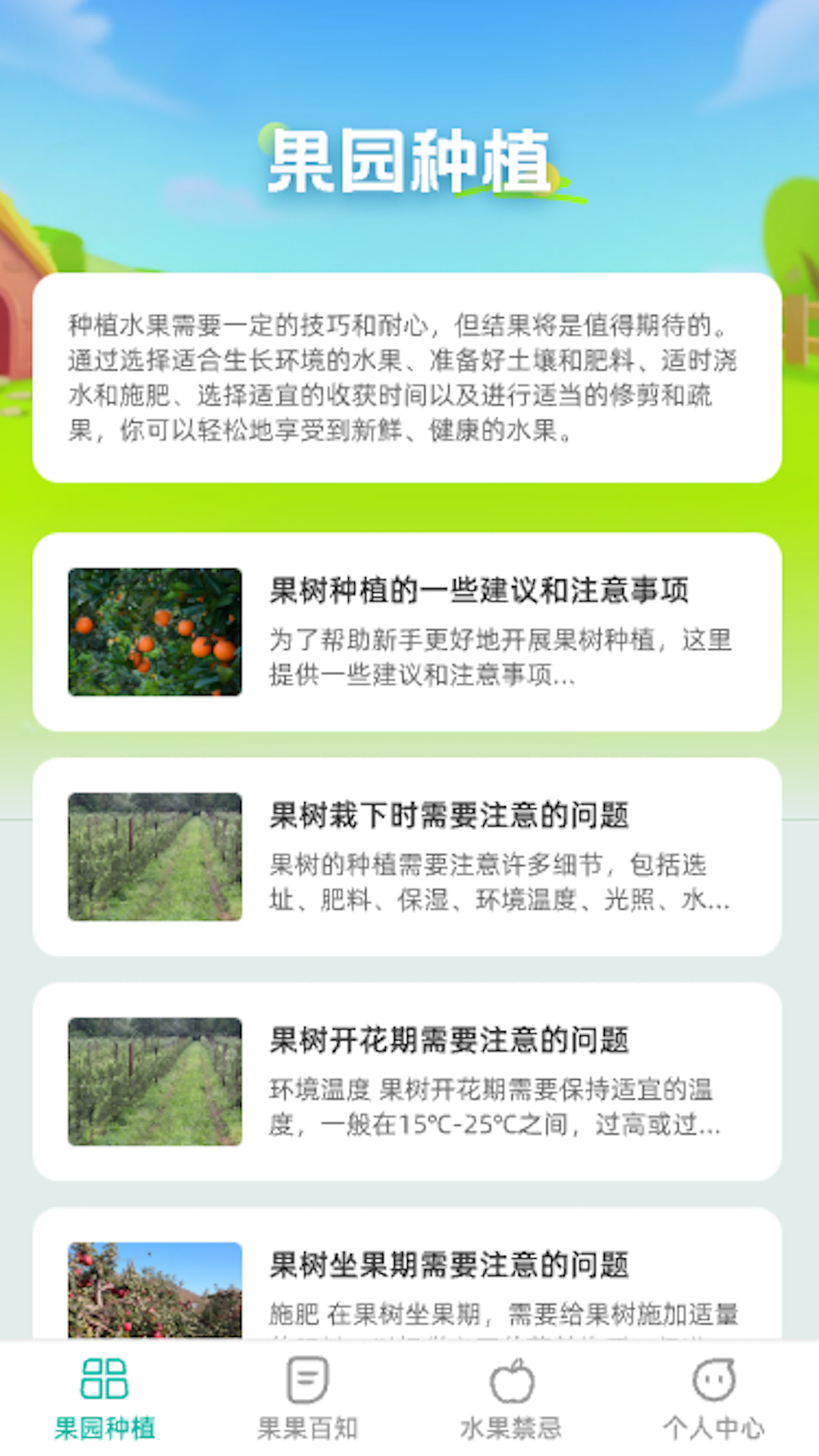Switch to the 果果百知 tab
The height and width of the screenshot is (1456, 819).
pyautogui.click(x=306, y=1403)
